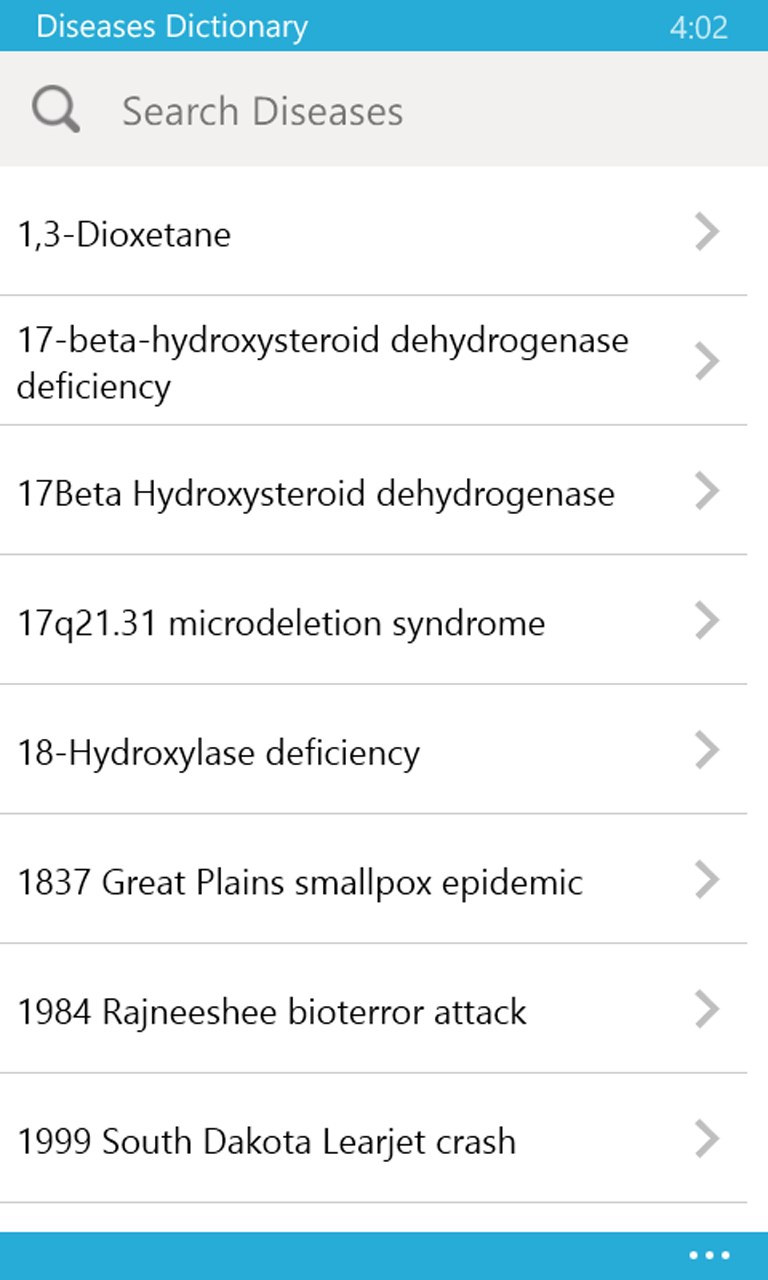Screen dimensions: 768x1280
Task: Expand the chevron beside 1837 Great Plains smallpox epidemic
Action: [x=709, y=881]
